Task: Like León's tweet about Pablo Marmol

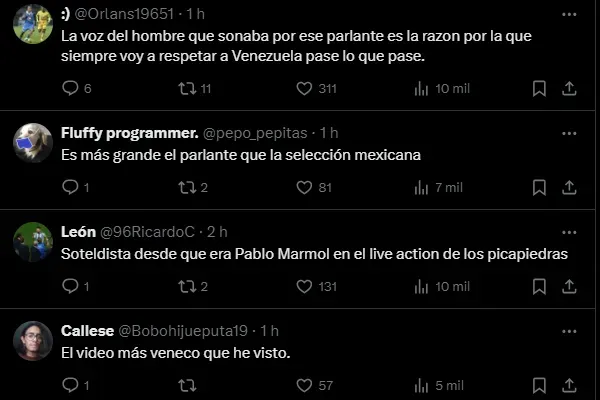Action: pyautogui.click(x=305, y=286)
